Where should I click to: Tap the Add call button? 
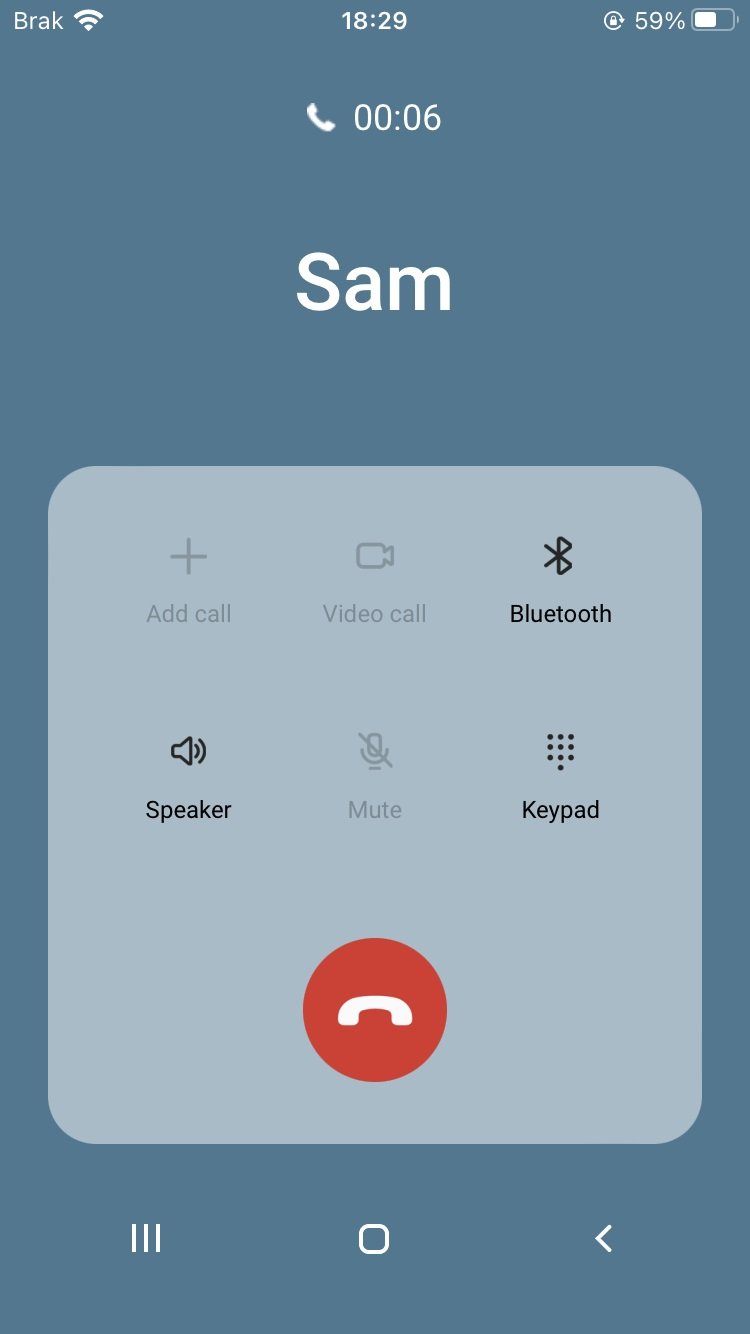188,580
